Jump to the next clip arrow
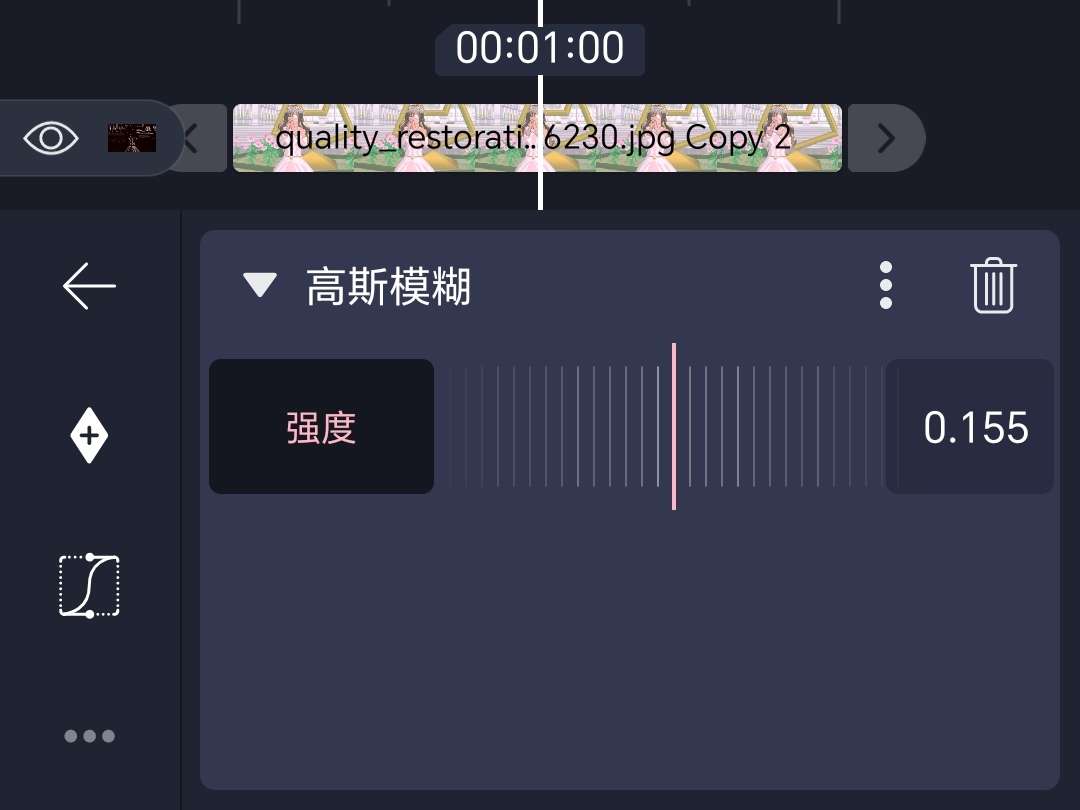The image size is (1080, 810). pos(885,138)
